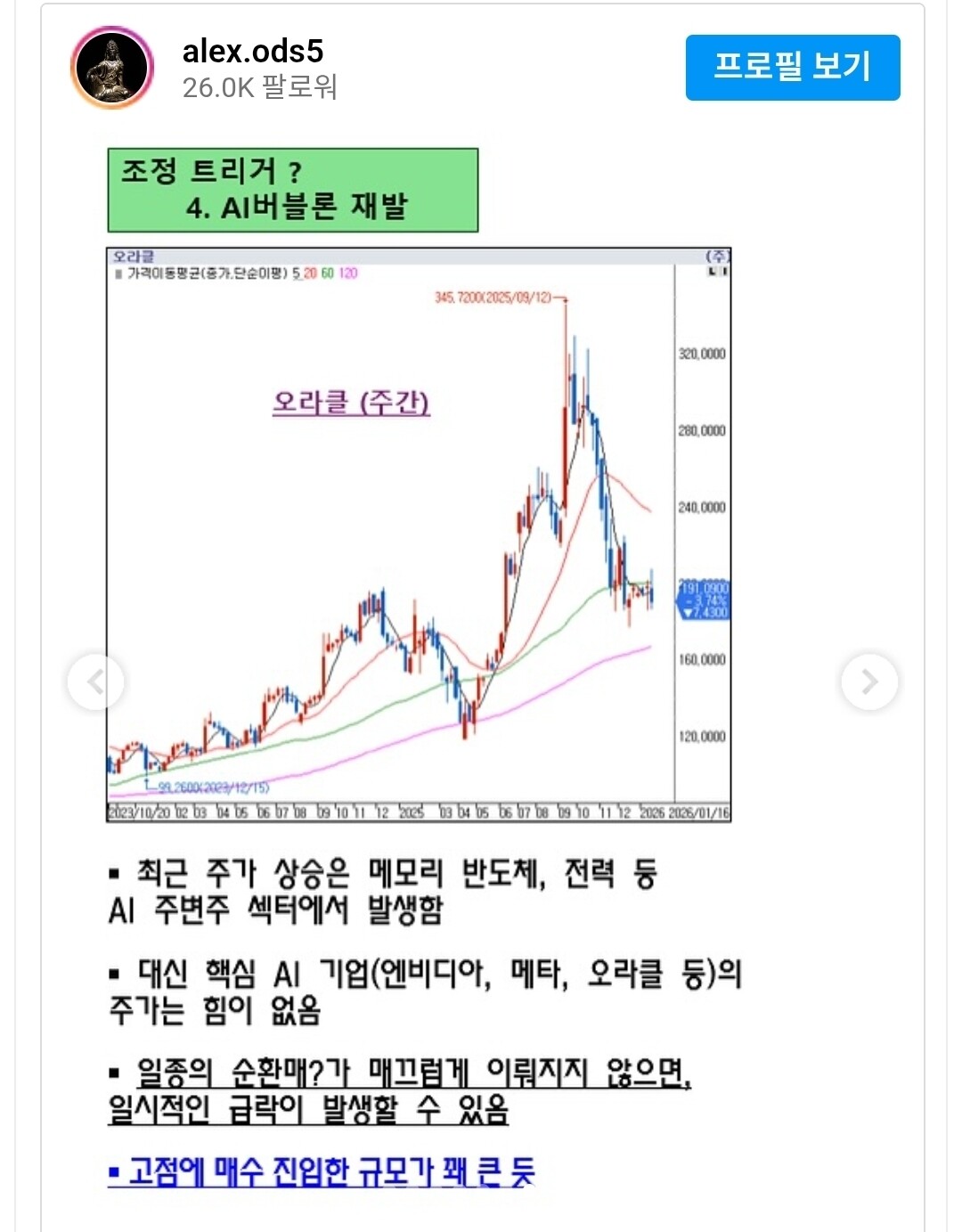Image resolution: width=962 pixels, height=1232 pixels.
Task: Open the alex.ods5 username link
Action: (x=253, y=51)
